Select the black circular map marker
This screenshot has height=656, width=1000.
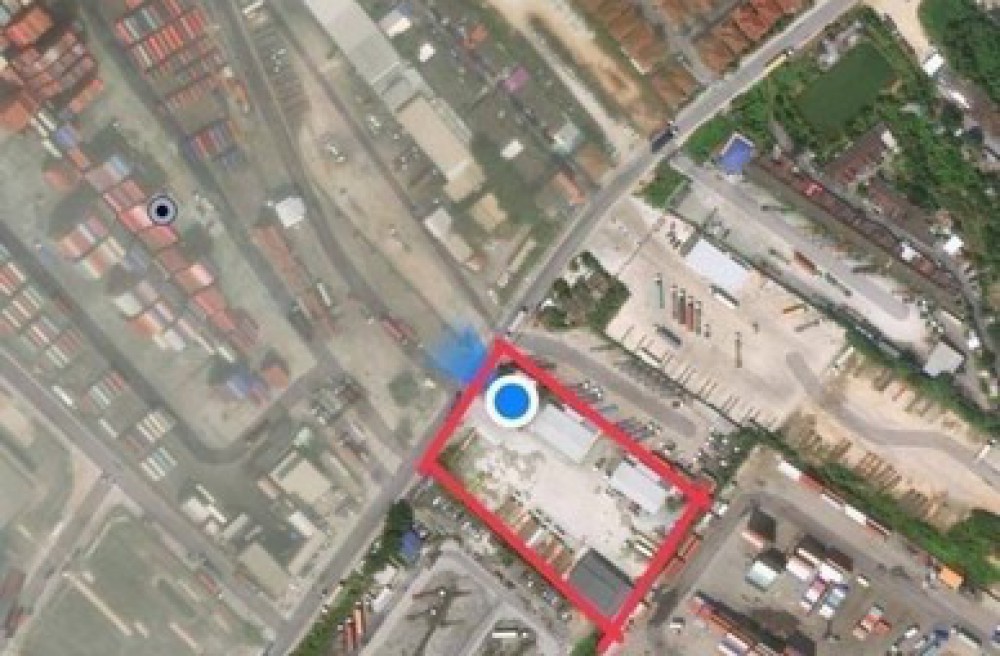coord(162,210)
